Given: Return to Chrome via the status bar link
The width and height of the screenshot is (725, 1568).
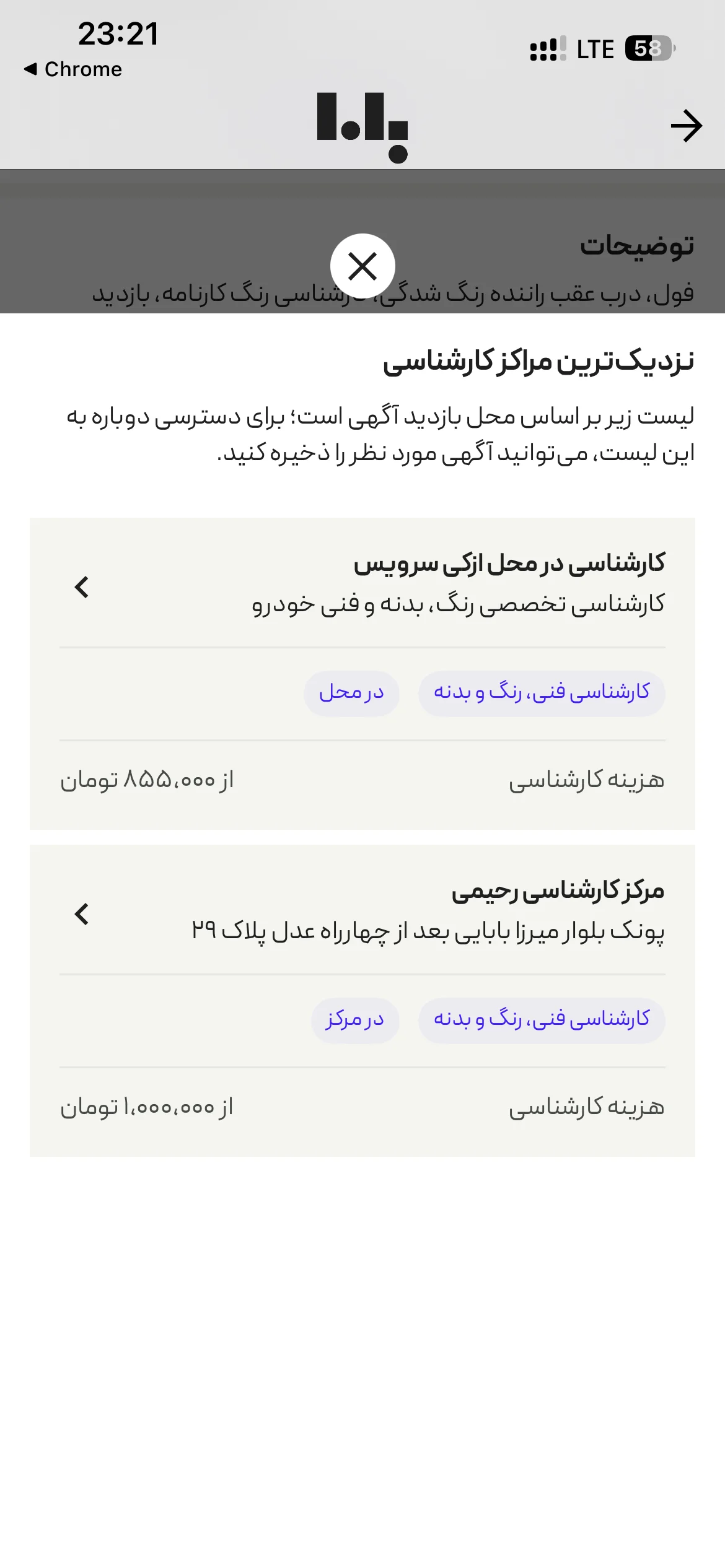Looking at the screenshot, I should [x=73, y=69].
